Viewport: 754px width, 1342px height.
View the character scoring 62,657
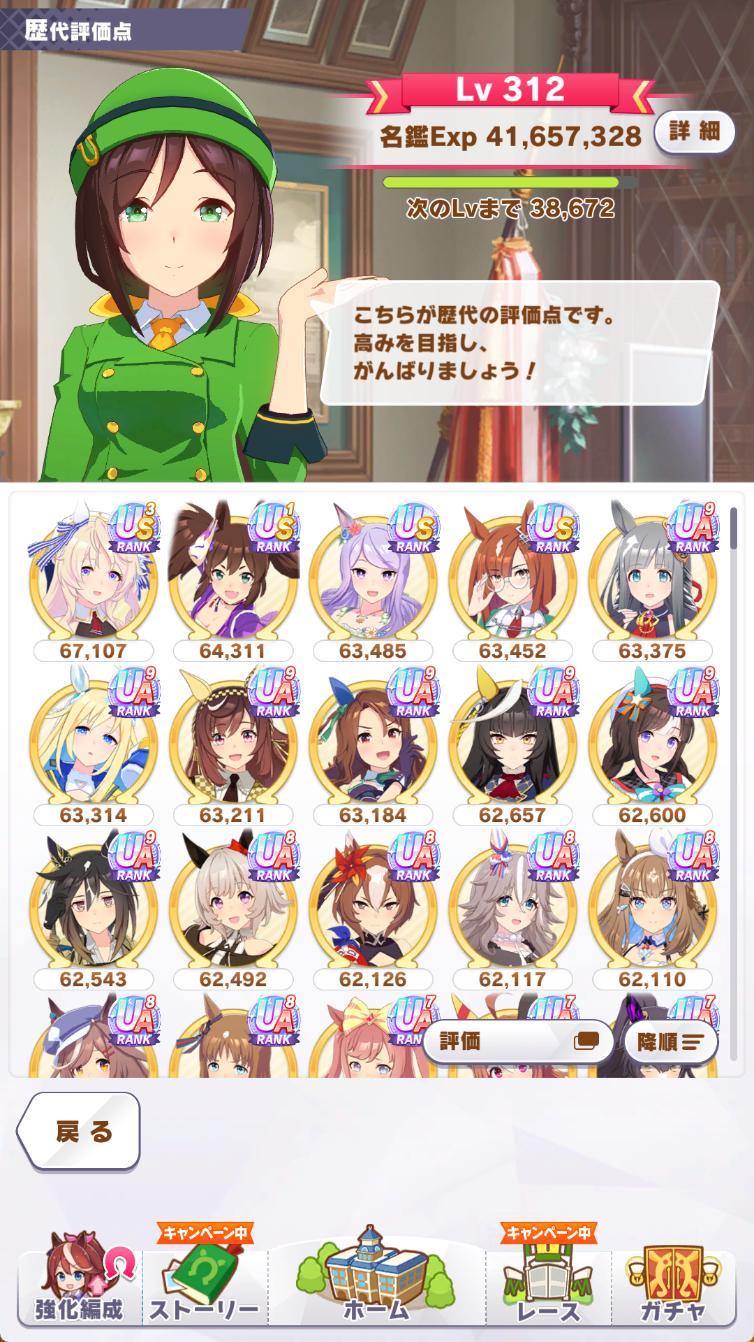point(513,745)
